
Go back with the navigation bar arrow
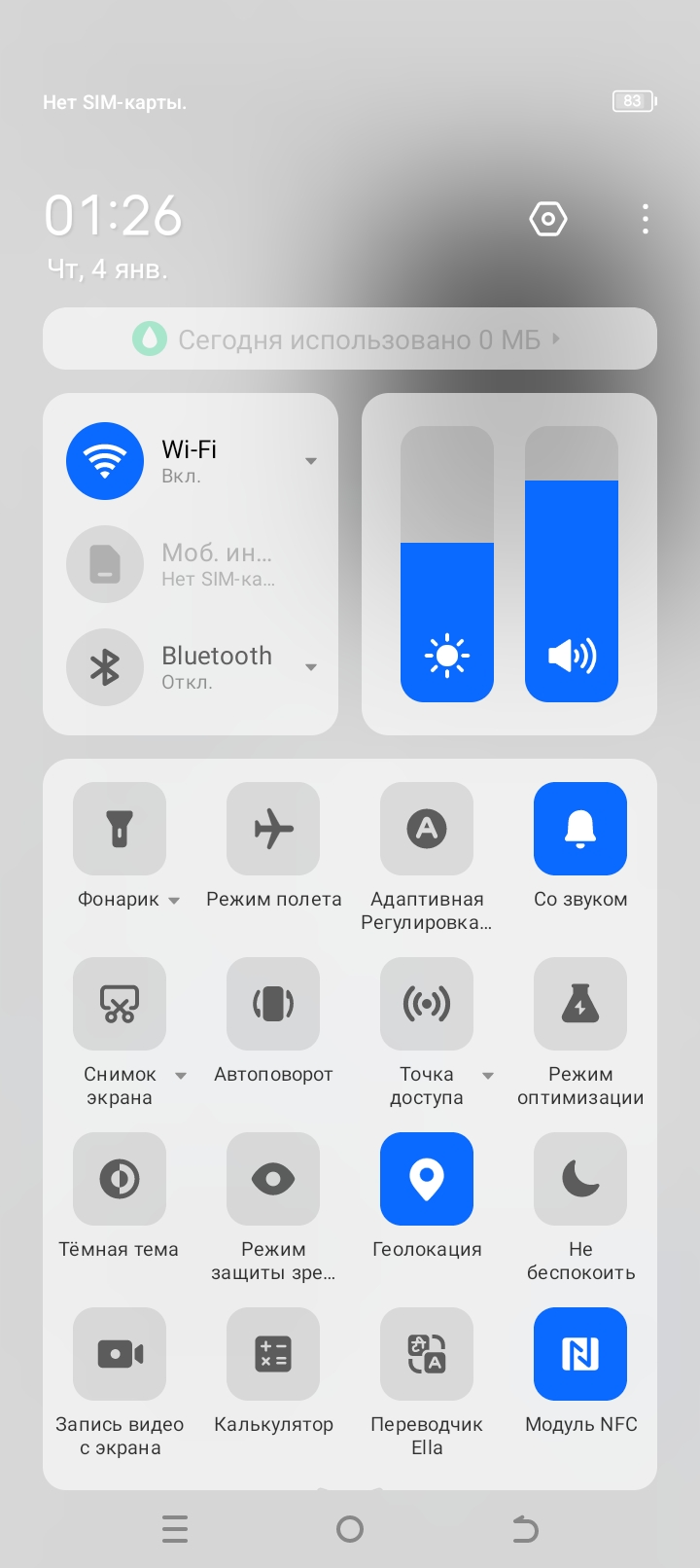click(x=525, y=1529)
